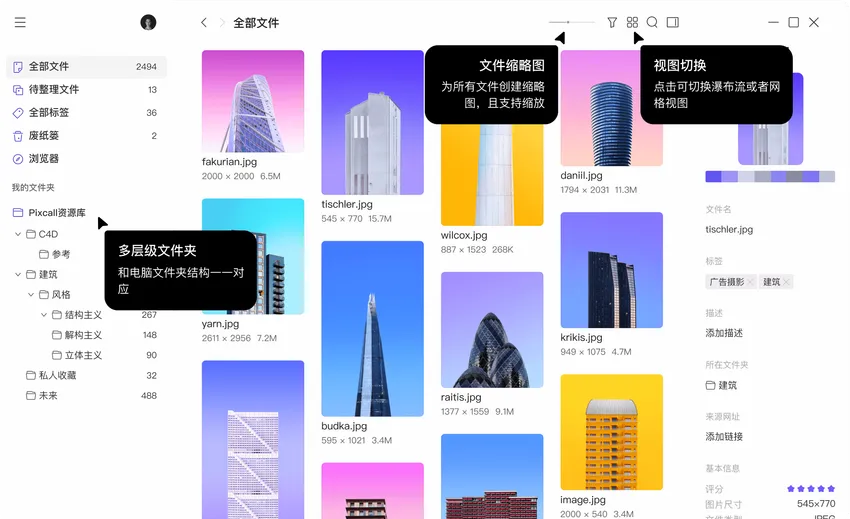Select 待整理文件 in the sidebar
Image resolution: width=850 pixels, height=519 pixels.
(x=53, y=90)
